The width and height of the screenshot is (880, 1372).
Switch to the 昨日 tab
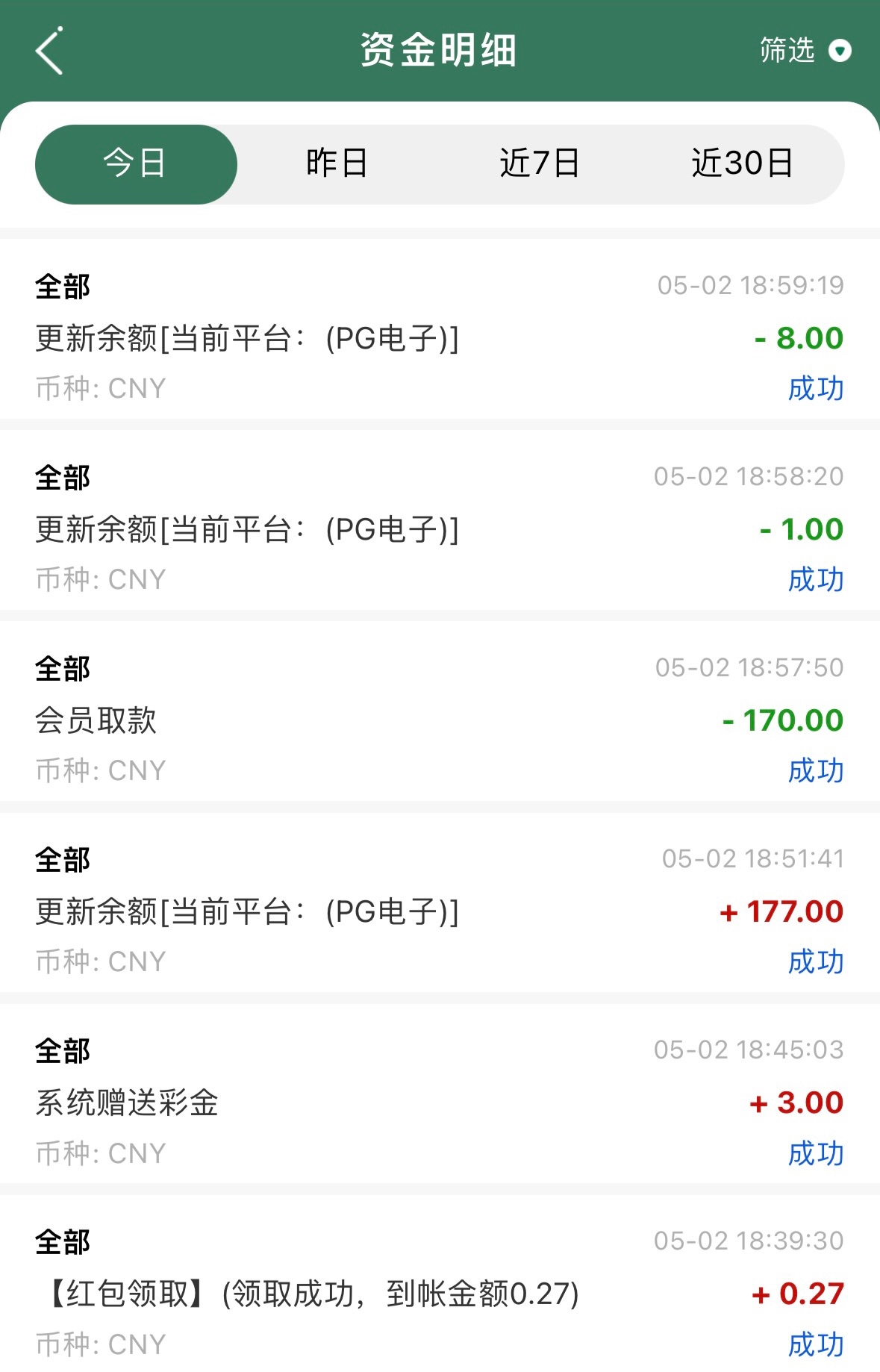(x=337, y=163)
